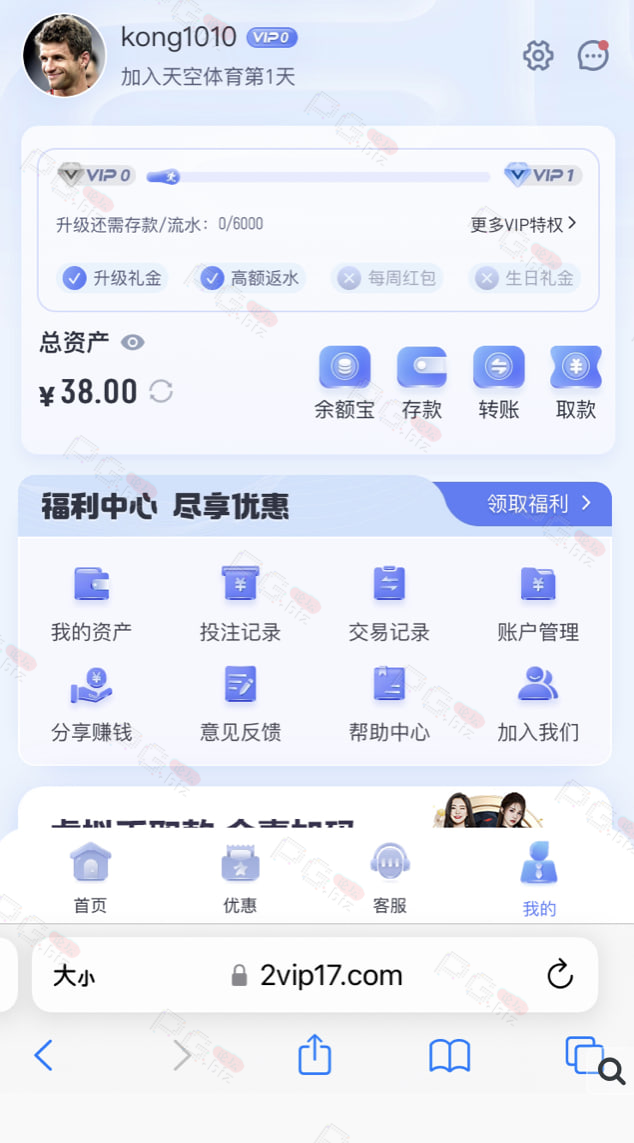View 投注记录
Image resolution: width=634 pixels, height=1143 pixels.
pos(240,604)
